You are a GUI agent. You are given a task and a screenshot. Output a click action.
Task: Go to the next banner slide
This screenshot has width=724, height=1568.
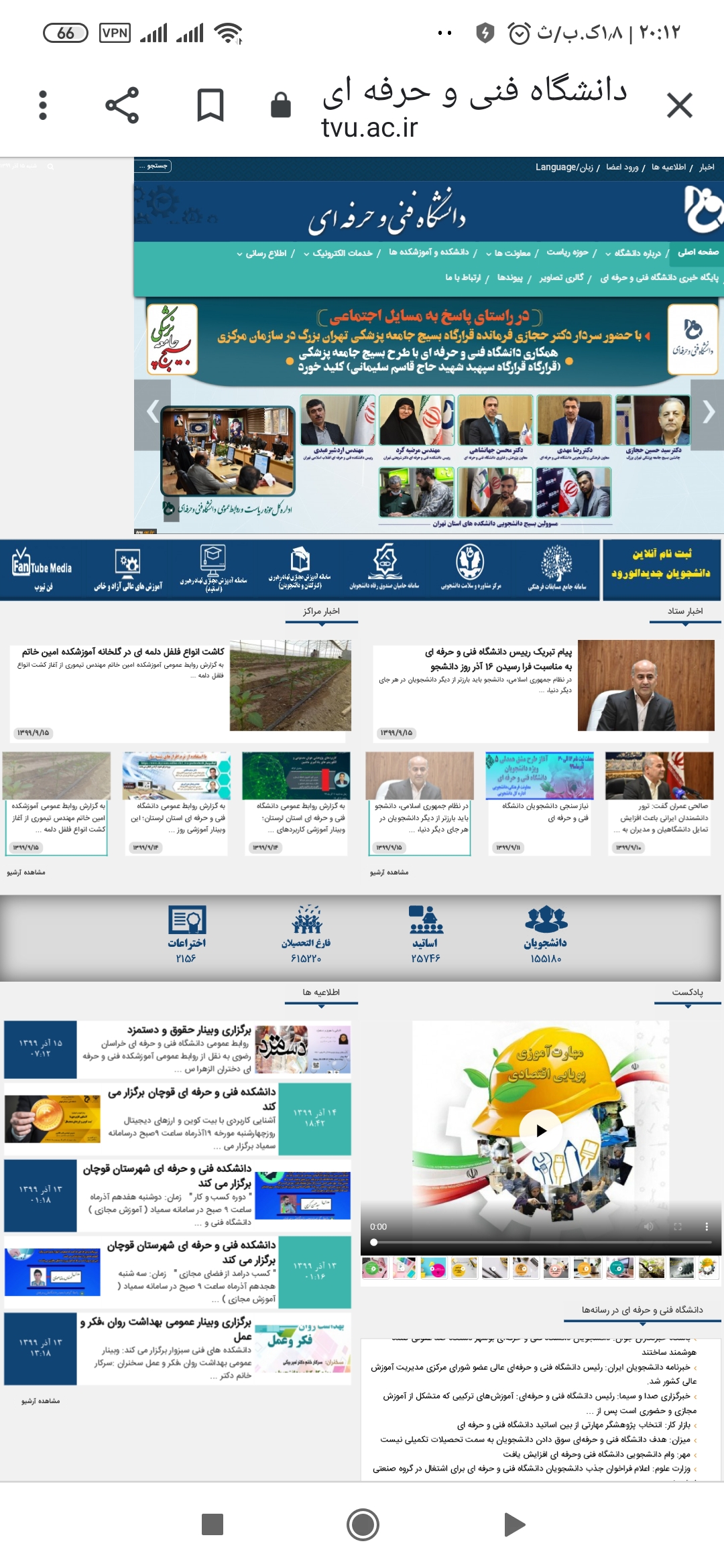pyautogui.click(x=708, y=411)
